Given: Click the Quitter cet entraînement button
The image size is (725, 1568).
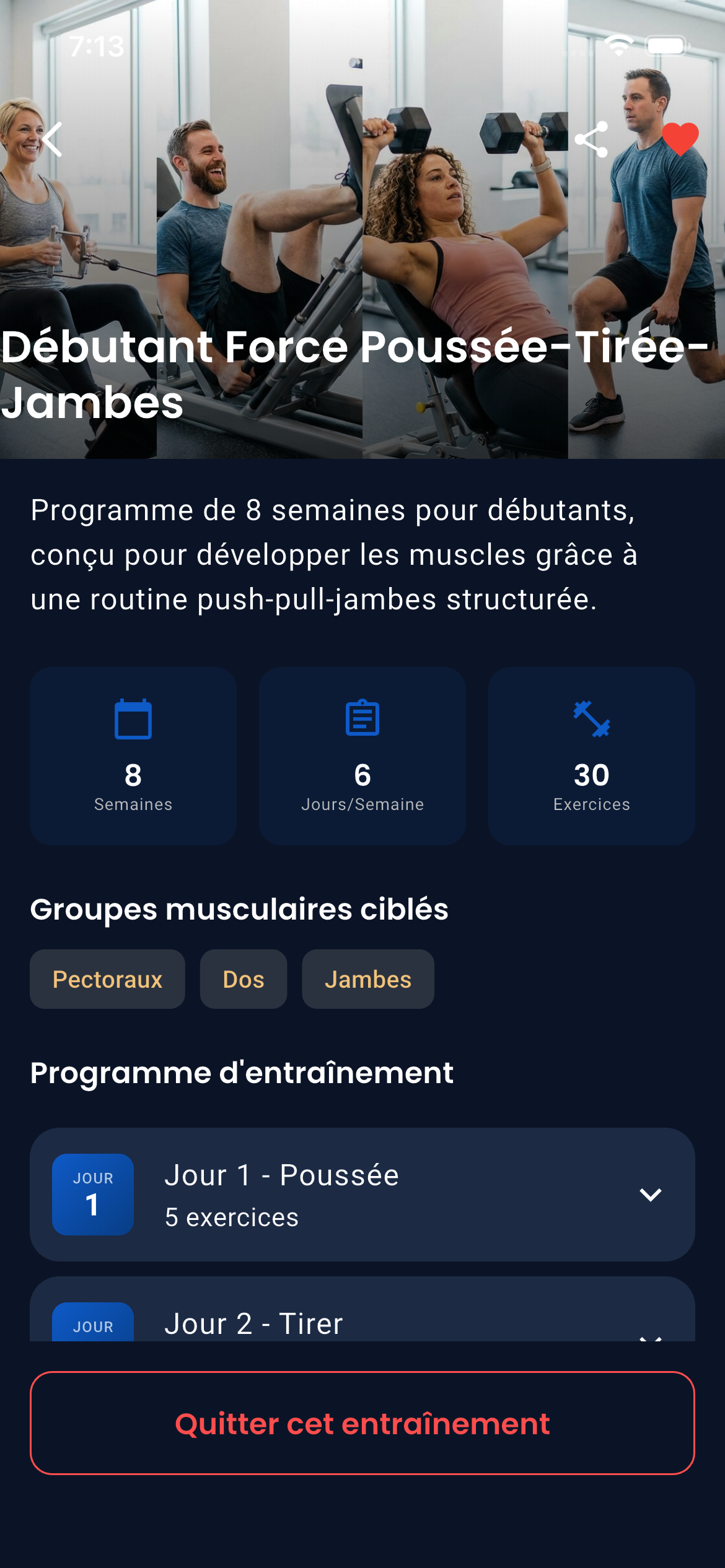Looking at the screenshot, I should coord(362,1424).
